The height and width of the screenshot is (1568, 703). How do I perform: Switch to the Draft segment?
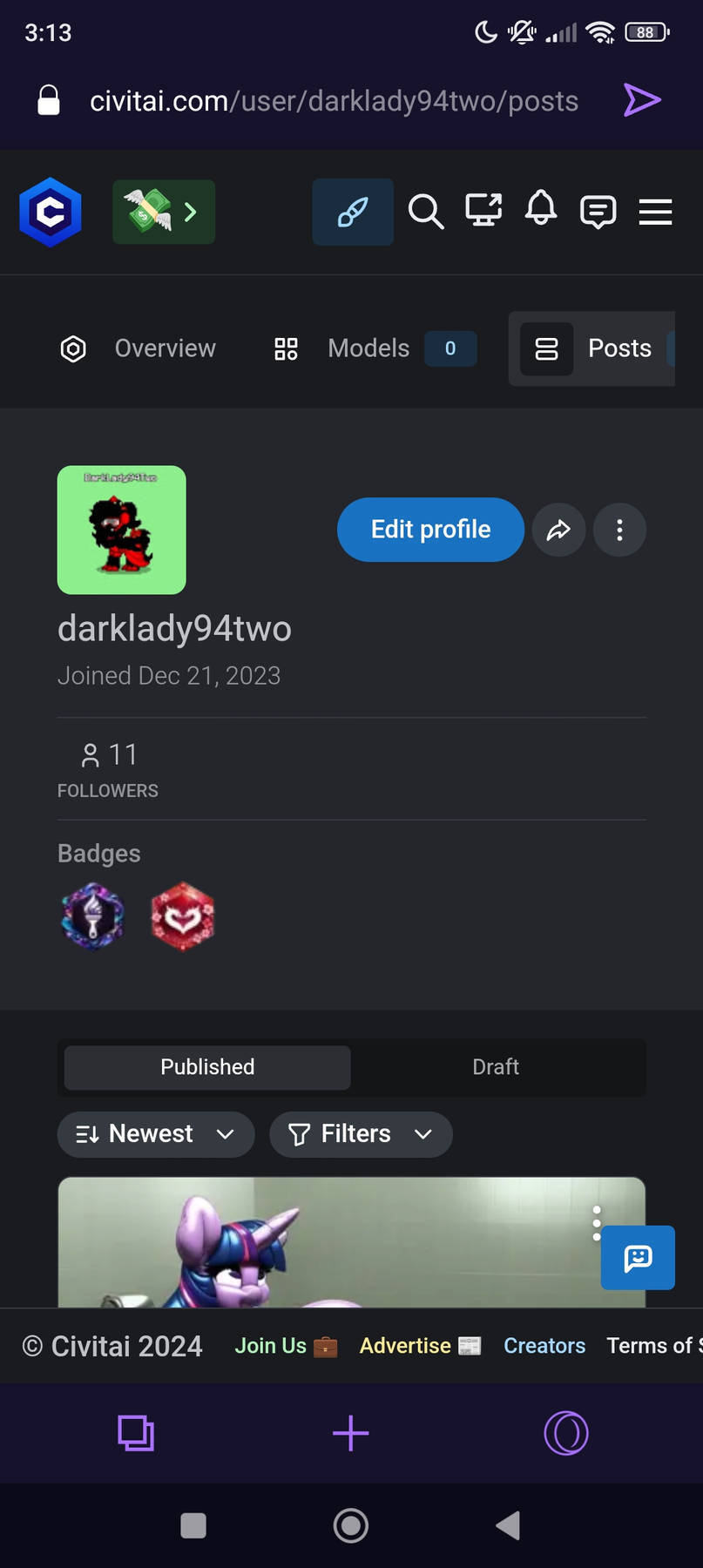(x=495, y=1067)
